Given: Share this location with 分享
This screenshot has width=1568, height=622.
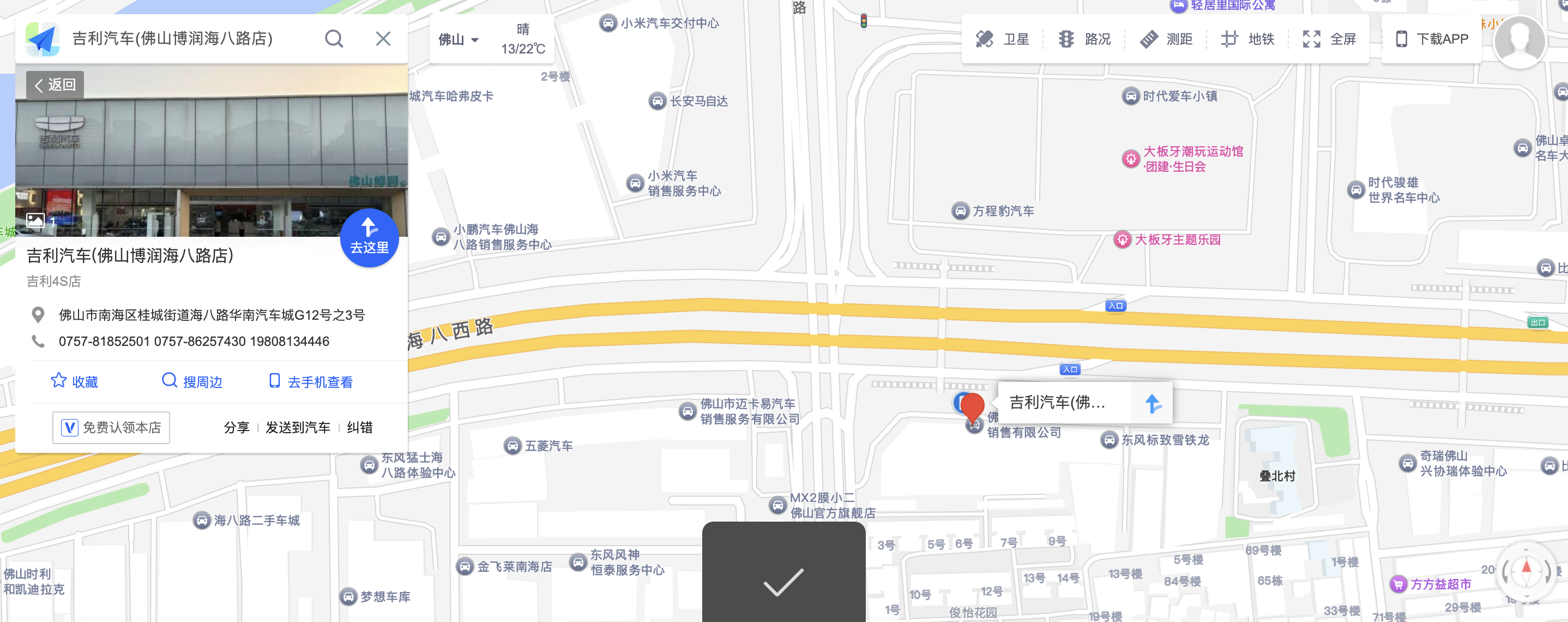Looking at the screenshot, I should pos(236,428).
